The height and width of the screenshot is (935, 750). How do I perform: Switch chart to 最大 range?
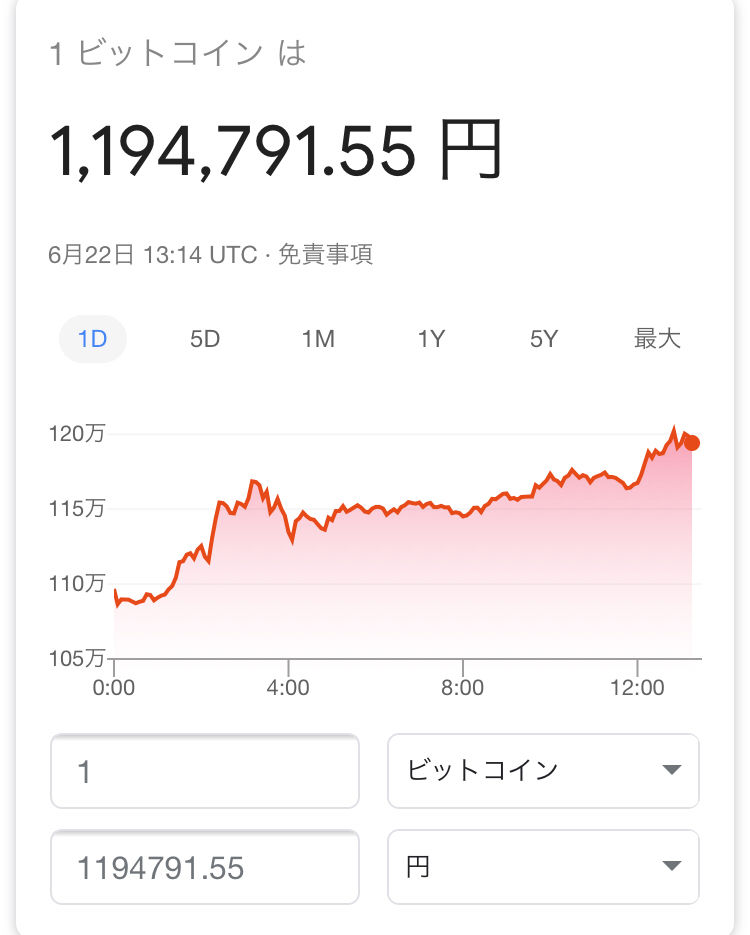click(657, 339)
